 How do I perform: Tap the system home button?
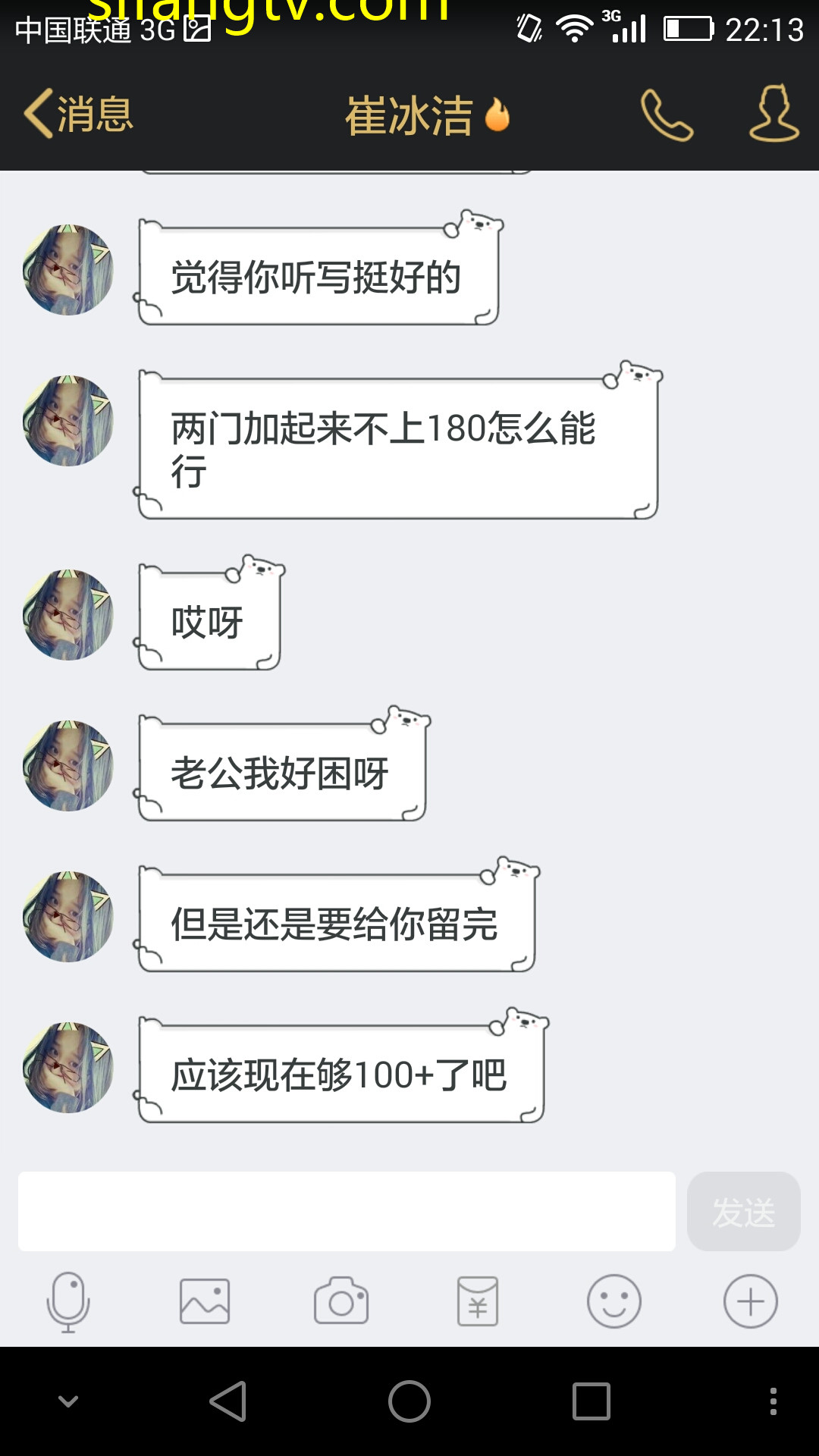409,1401
